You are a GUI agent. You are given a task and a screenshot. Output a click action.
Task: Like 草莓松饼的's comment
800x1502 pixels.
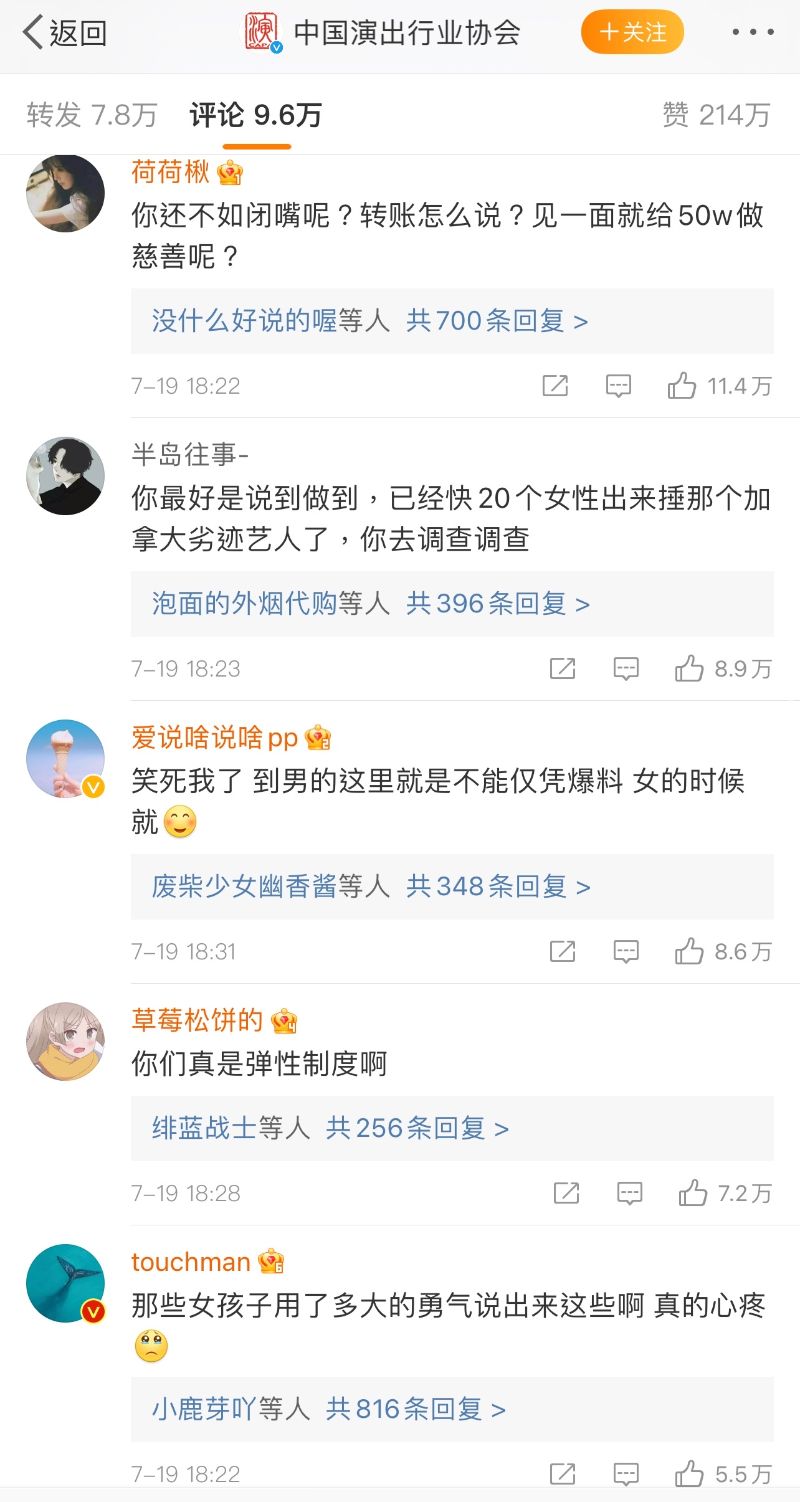pyautogui.click(x=692, y=1193)
